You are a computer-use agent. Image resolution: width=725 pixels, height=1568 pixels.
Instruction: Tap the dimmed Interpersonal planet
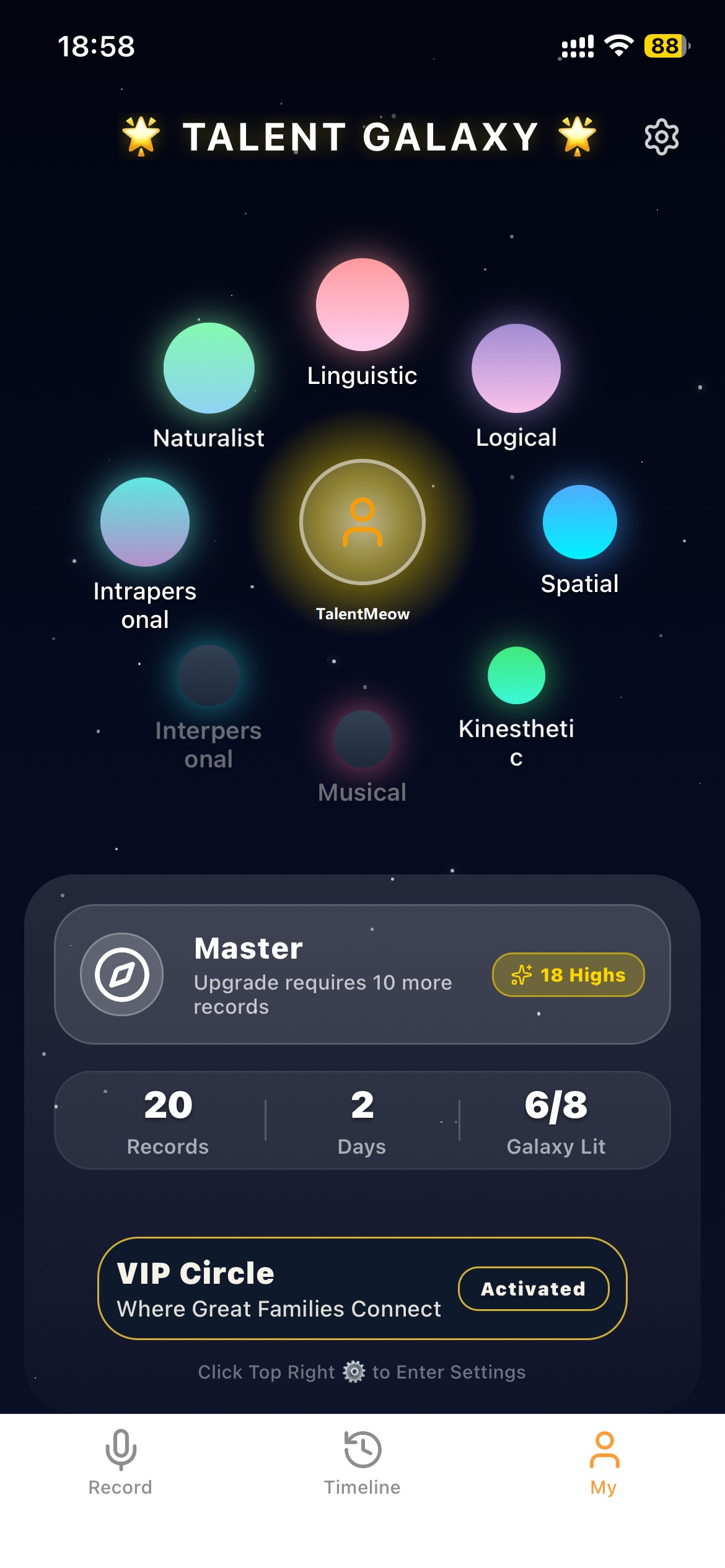click(x=209, y=676)
